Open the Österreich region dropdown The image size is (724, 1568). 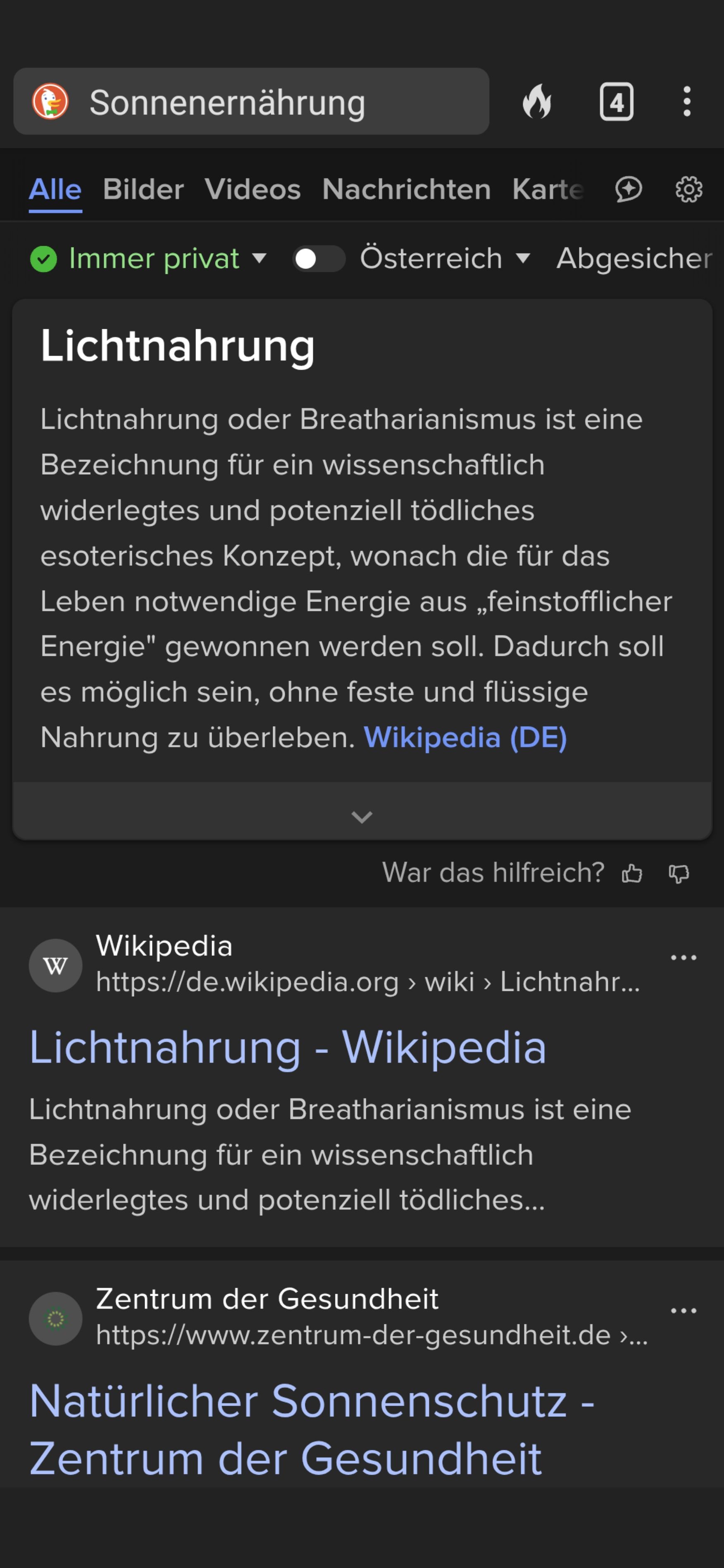click(445, 259)
